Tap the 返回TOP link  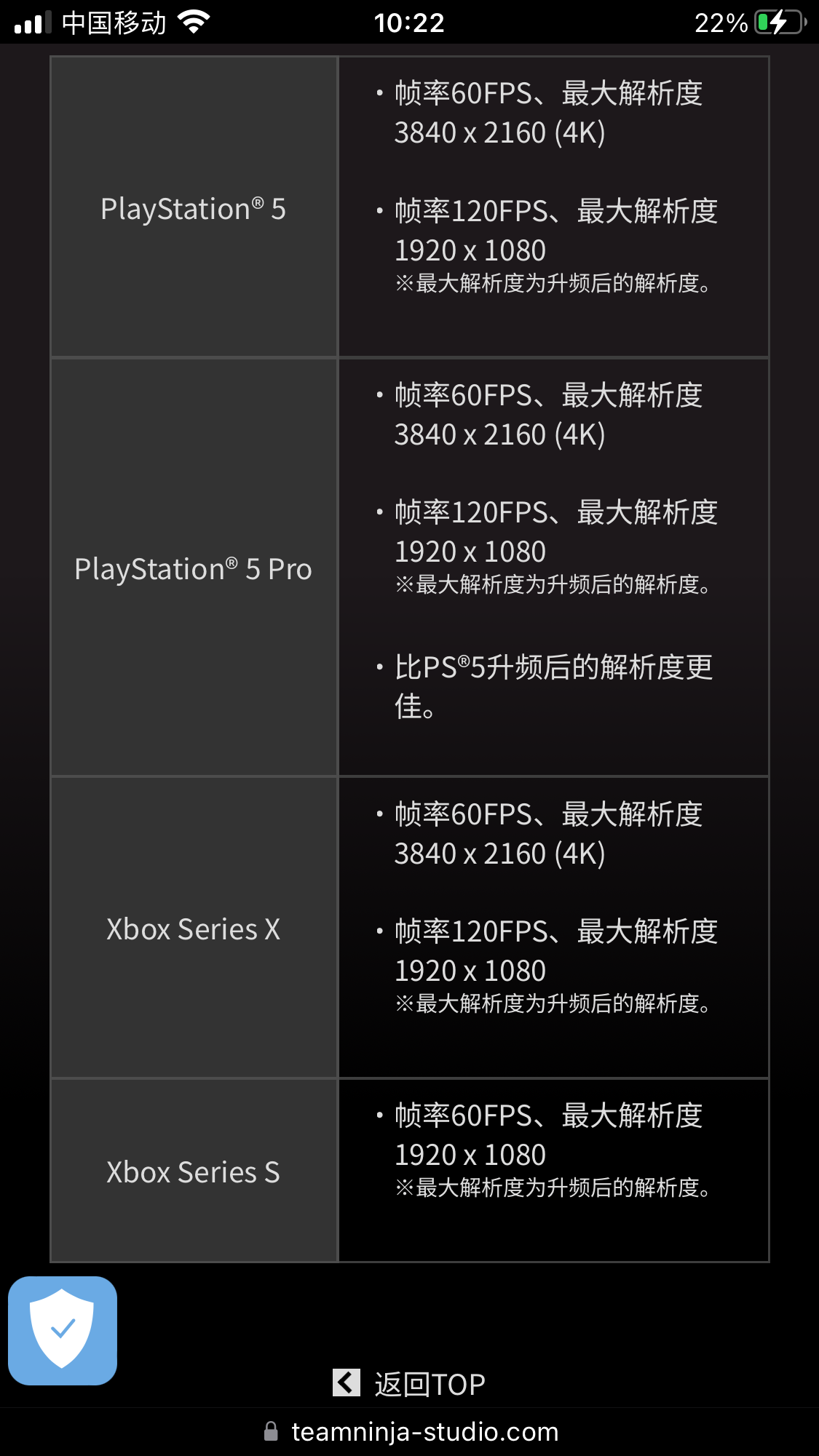(409, 1383)
